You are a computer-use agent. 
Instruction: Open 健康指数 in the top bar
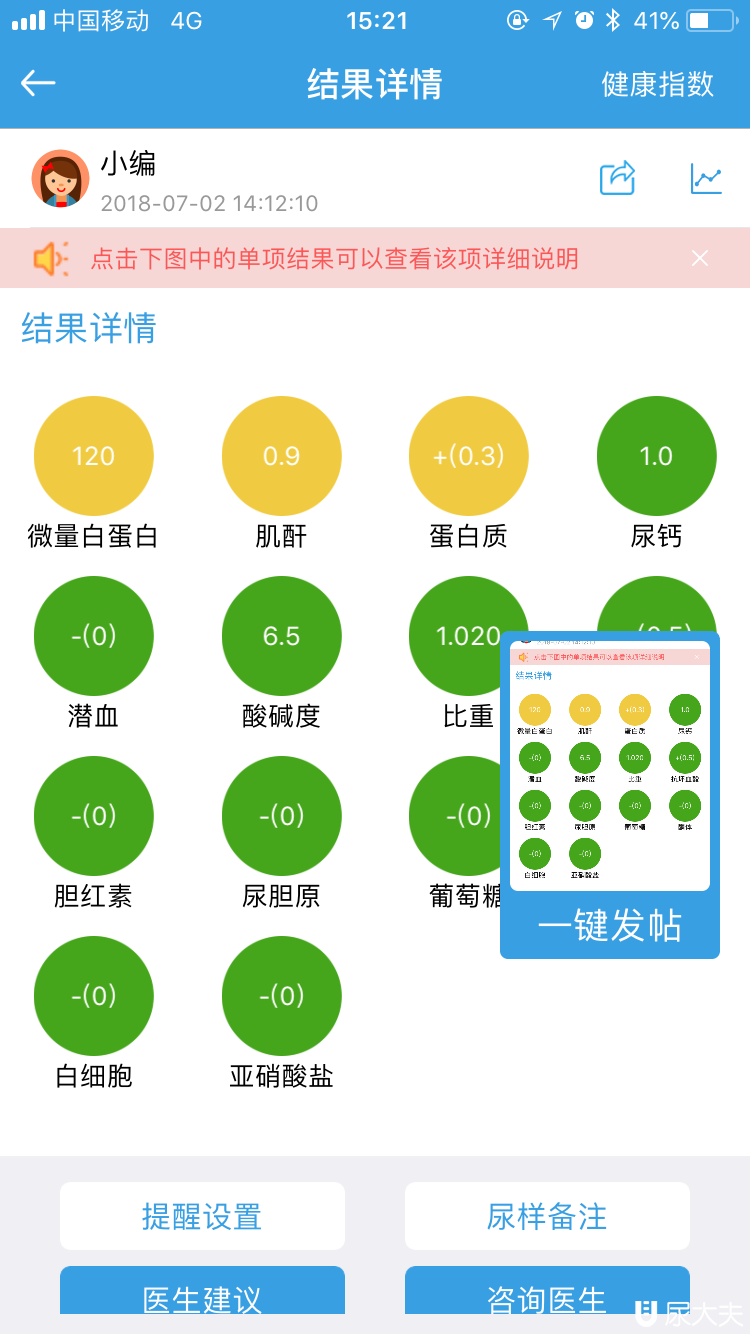[x=657, y=84]
